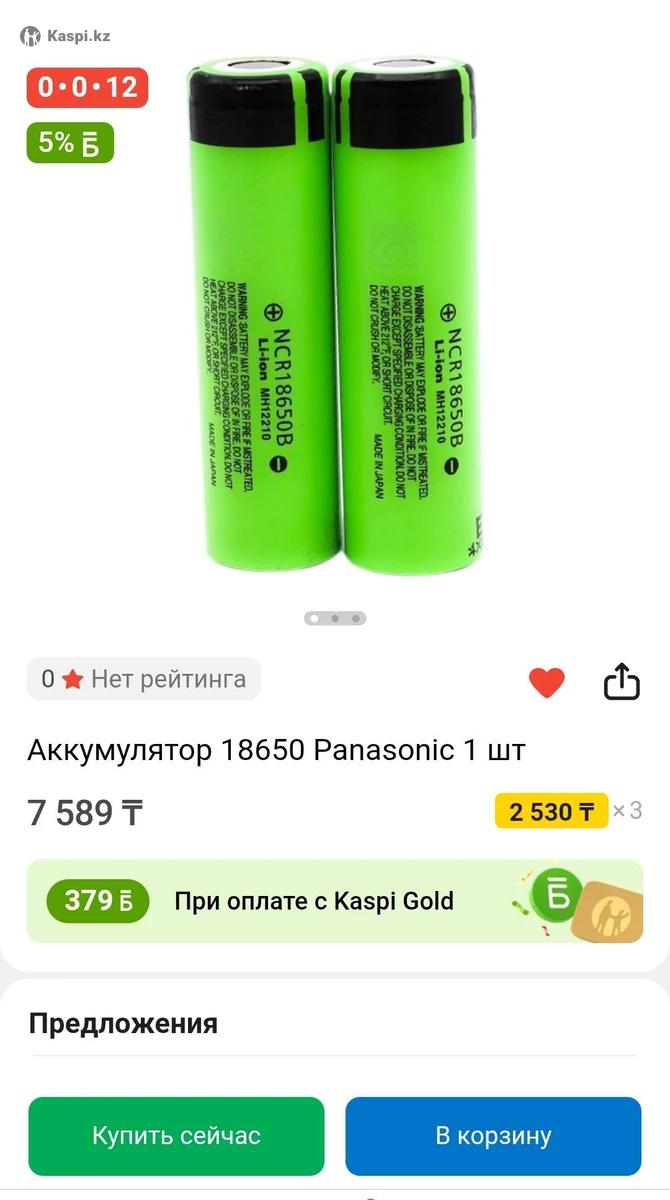The image size is (670, 1200).
Task: Tap Купить сейчас to buy now
Action: [176, 1136]
